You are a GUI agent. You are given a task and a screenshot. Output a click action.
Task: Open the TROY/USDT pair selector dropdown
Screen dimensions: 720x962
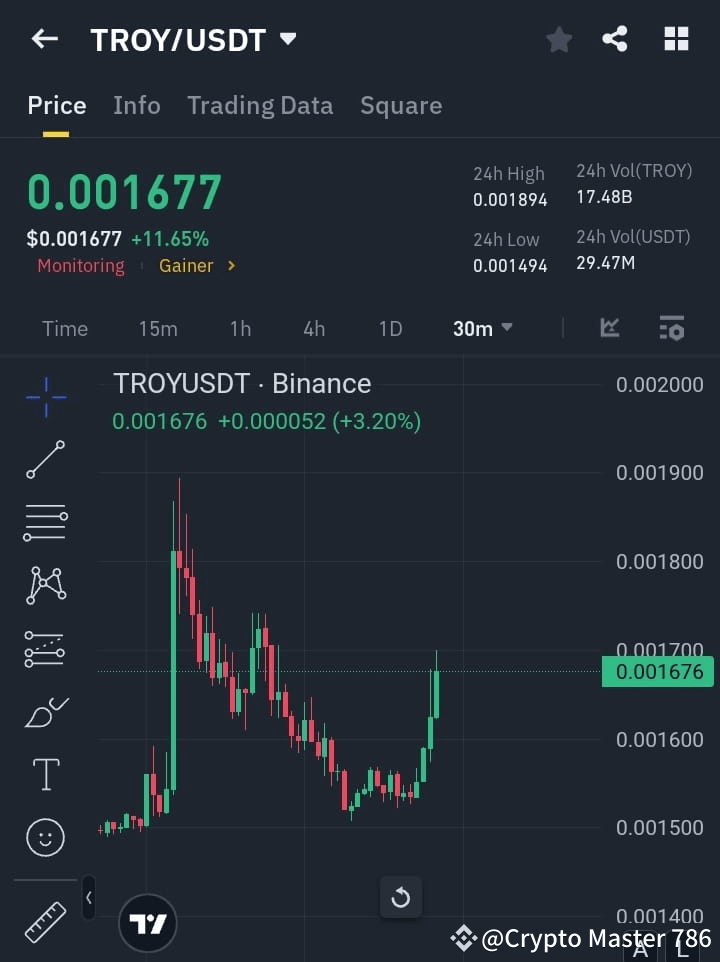point(287,40)
